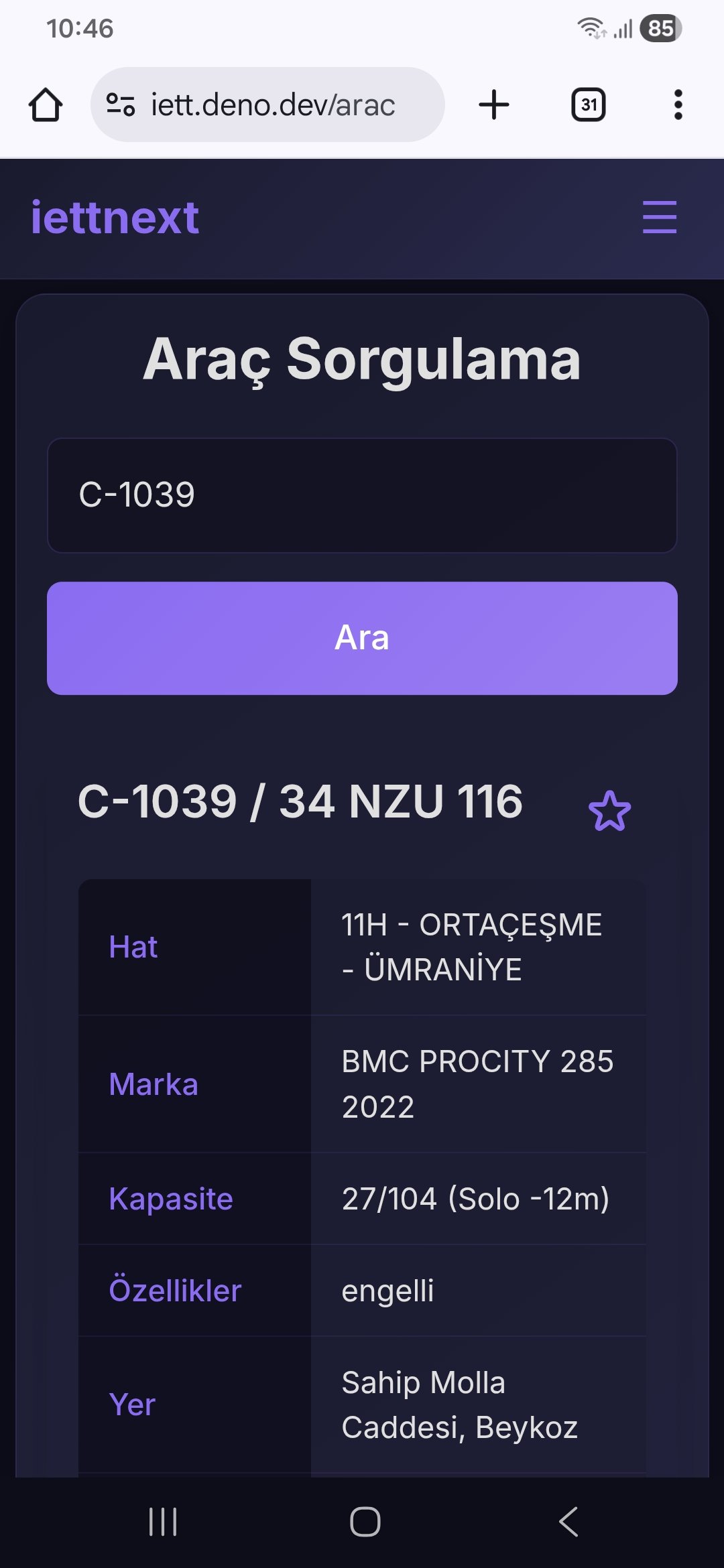This screenshot has width=724, height=1568.
Task: Tap the Ara search button
Action: click(x=362, y=637)
